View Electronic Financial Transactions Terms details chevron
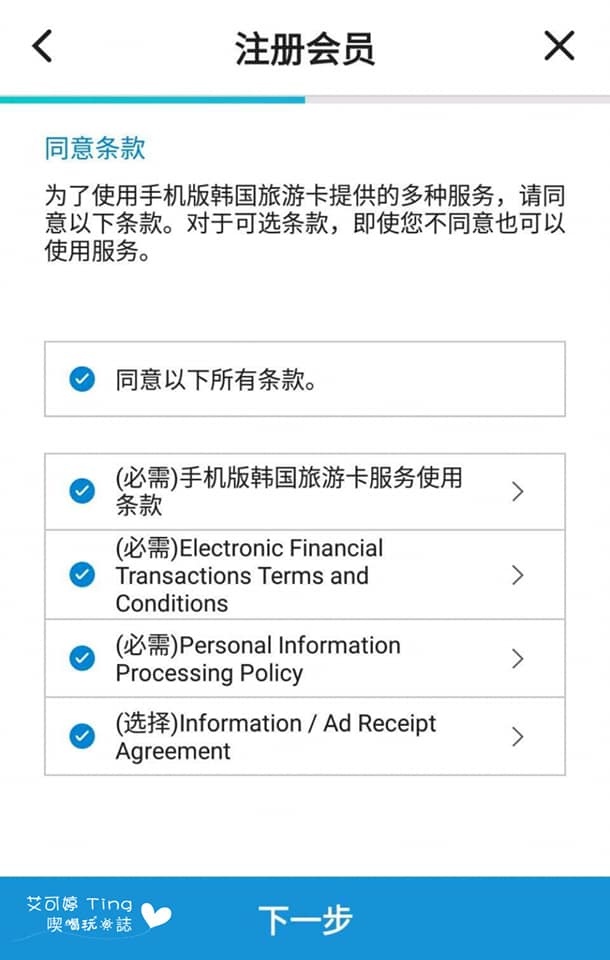 point(517,575)
